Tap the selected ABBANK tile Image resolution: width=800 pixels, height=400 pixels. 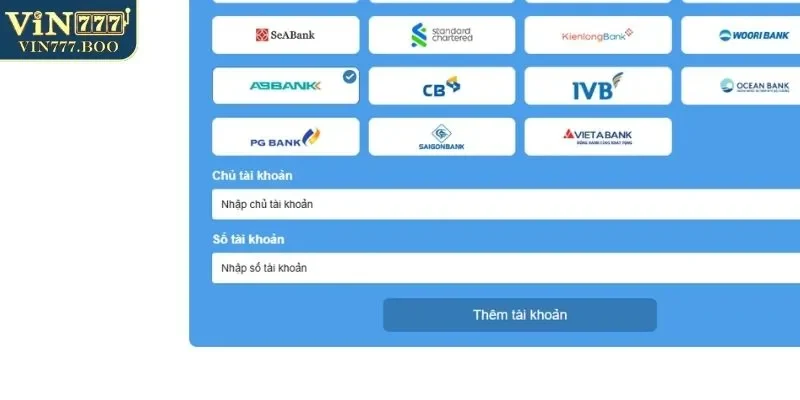tap(286, 86)
